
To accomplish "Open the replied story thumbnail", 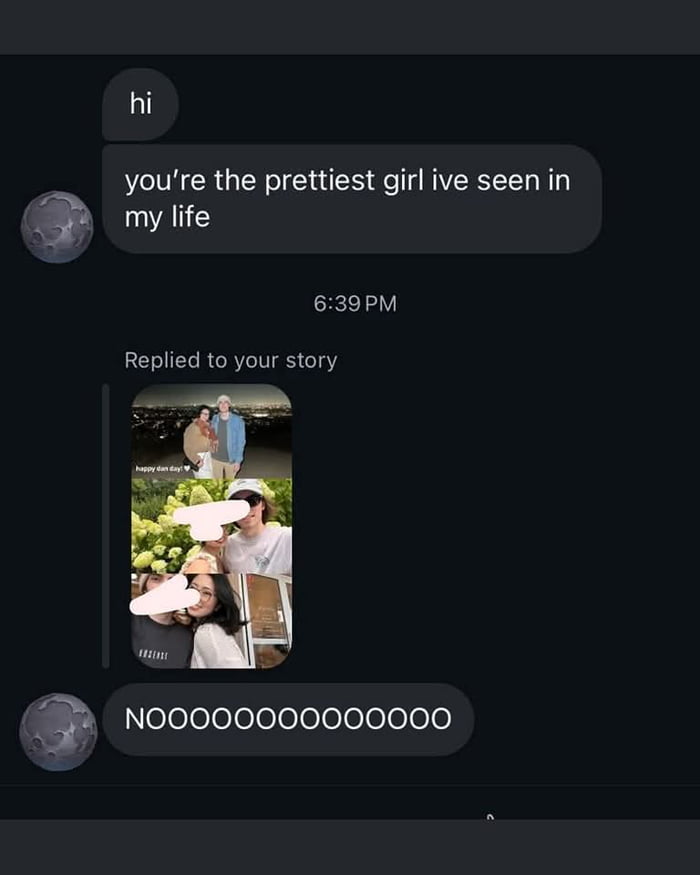I will tap(211, 525).
